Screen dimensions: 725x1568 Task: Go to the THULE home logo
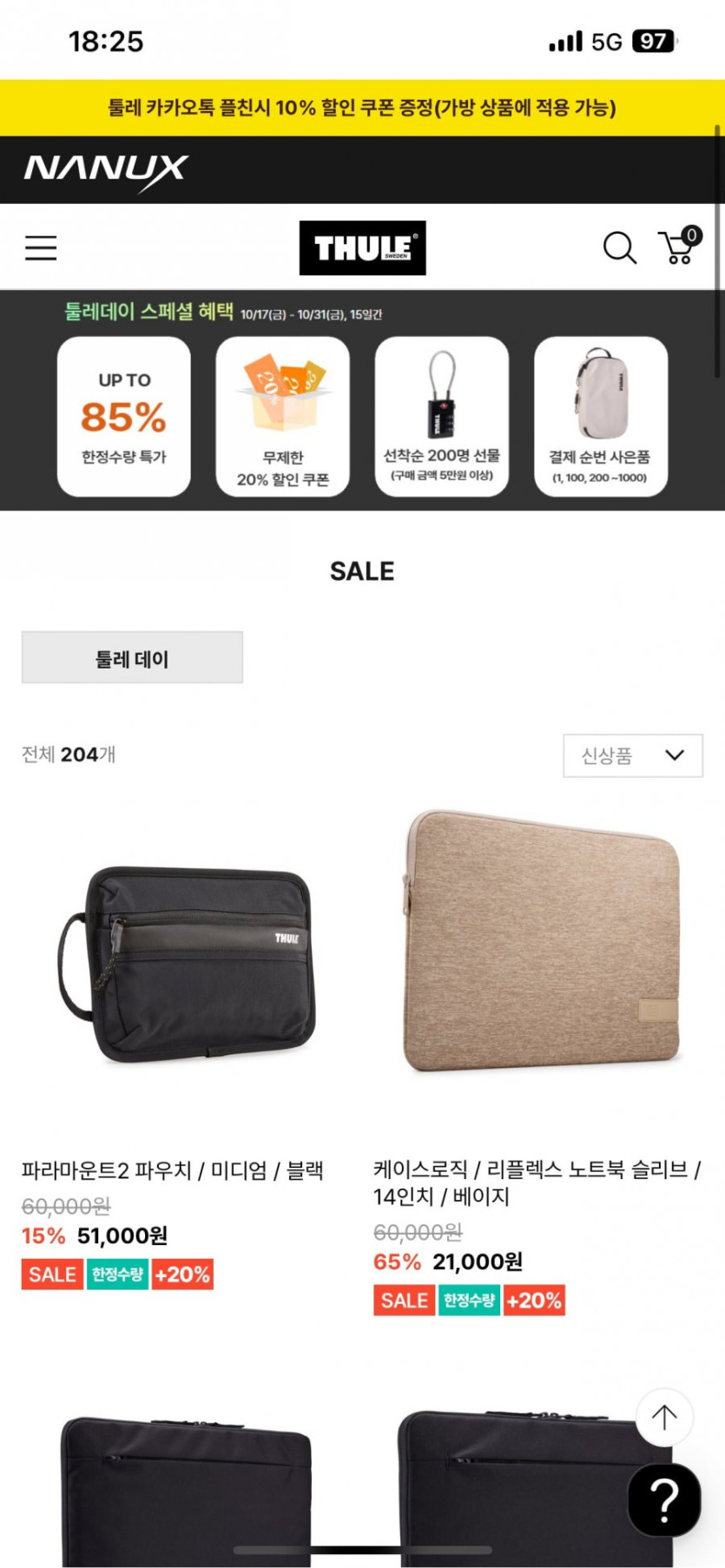click(x=362, y=248)
